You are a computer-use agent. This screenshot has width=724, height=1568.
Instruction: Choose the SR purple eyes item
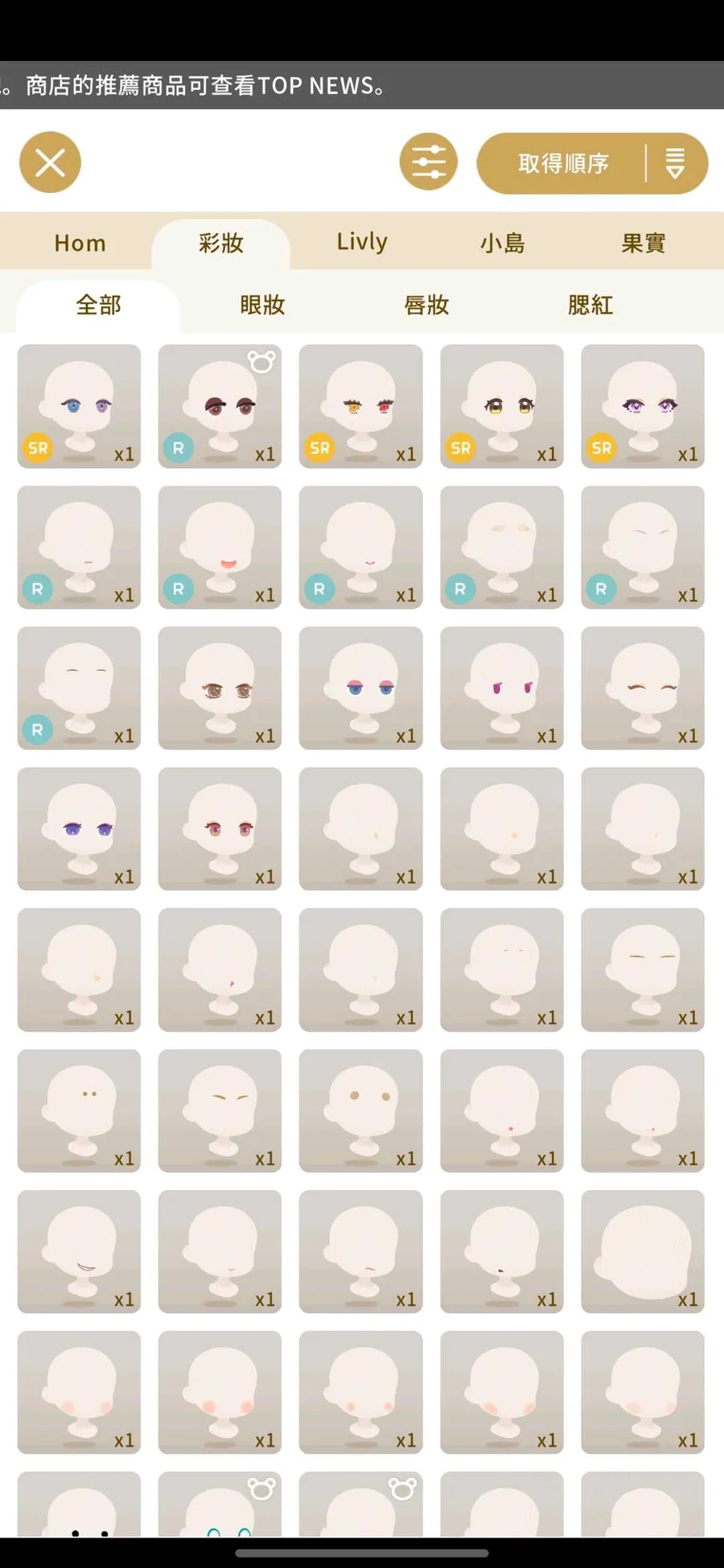(643, 406)
